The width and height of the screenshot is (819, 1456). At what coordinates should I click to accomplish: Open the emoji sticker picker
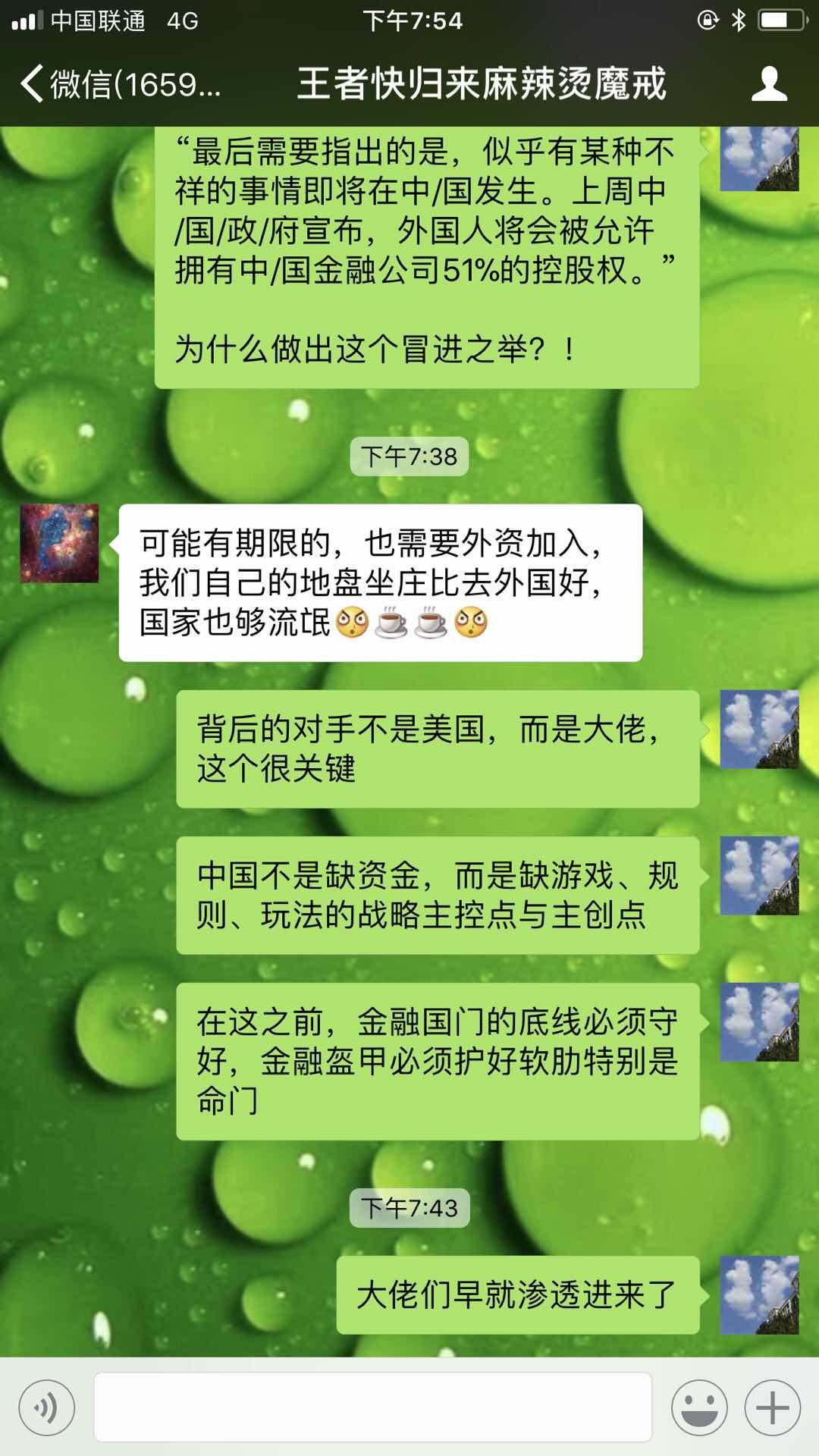tap(699, 1408)
